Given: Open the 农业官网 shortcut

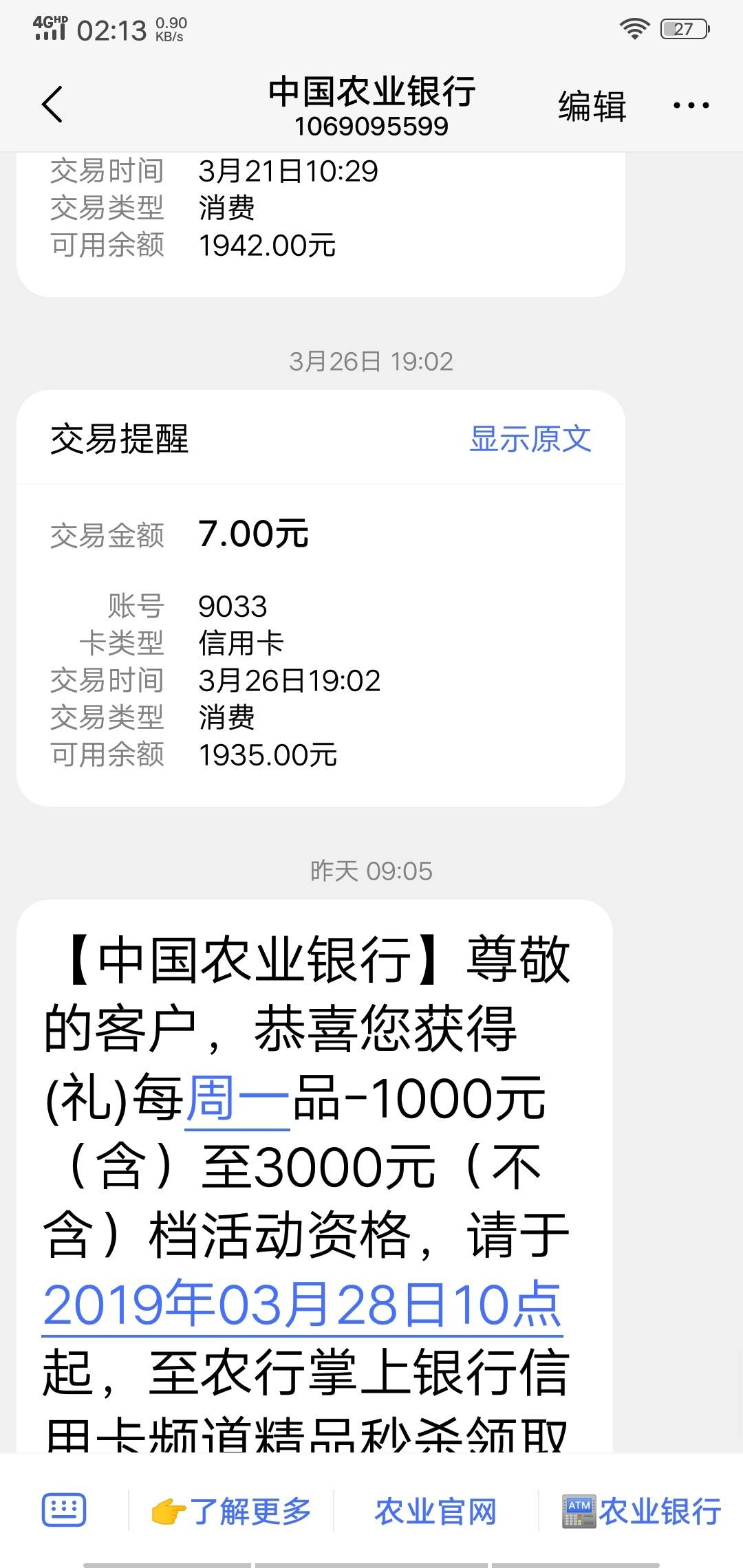Looking at the screenshot, I should pyautogui.click(x=435, y=1511).
